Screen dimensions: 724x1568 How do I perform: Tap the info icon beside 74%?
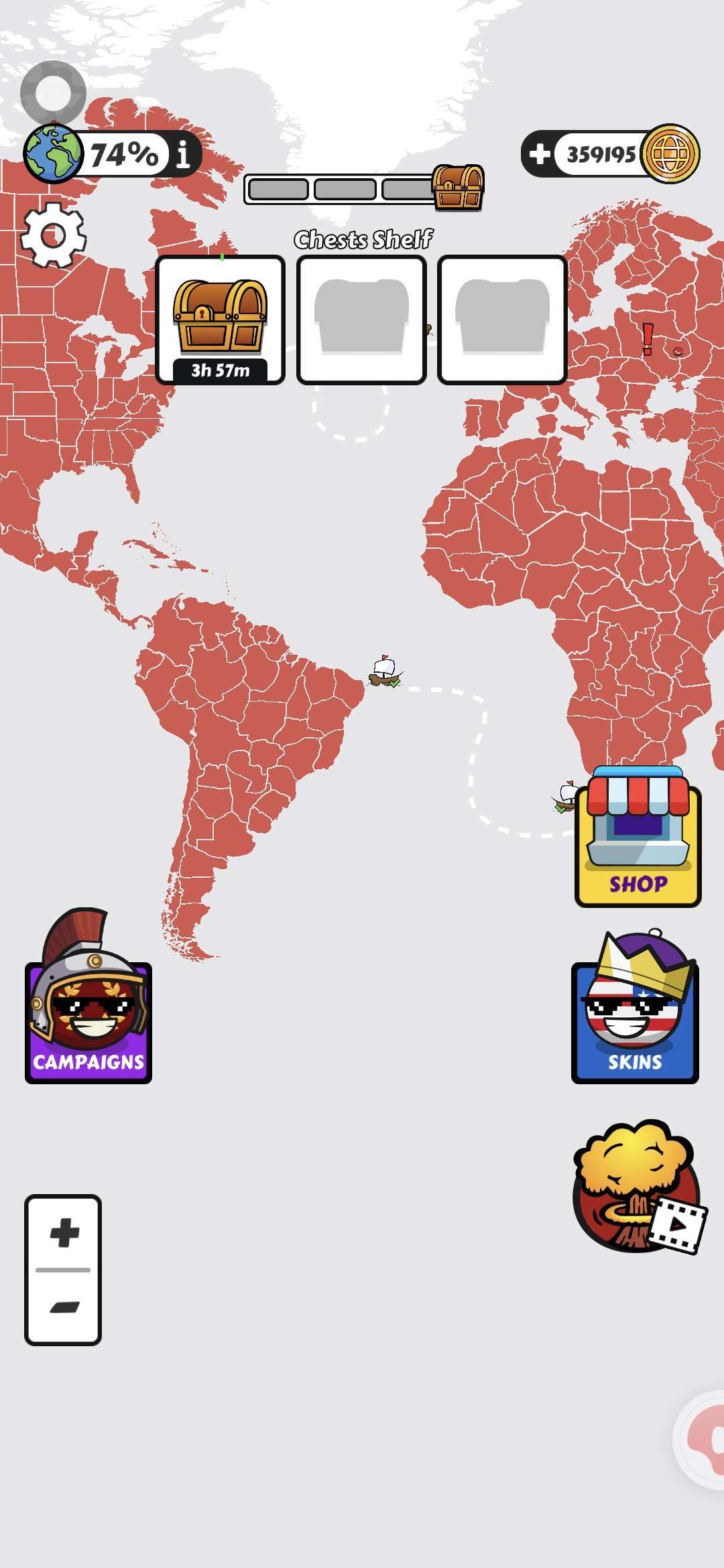coord(183,154)
